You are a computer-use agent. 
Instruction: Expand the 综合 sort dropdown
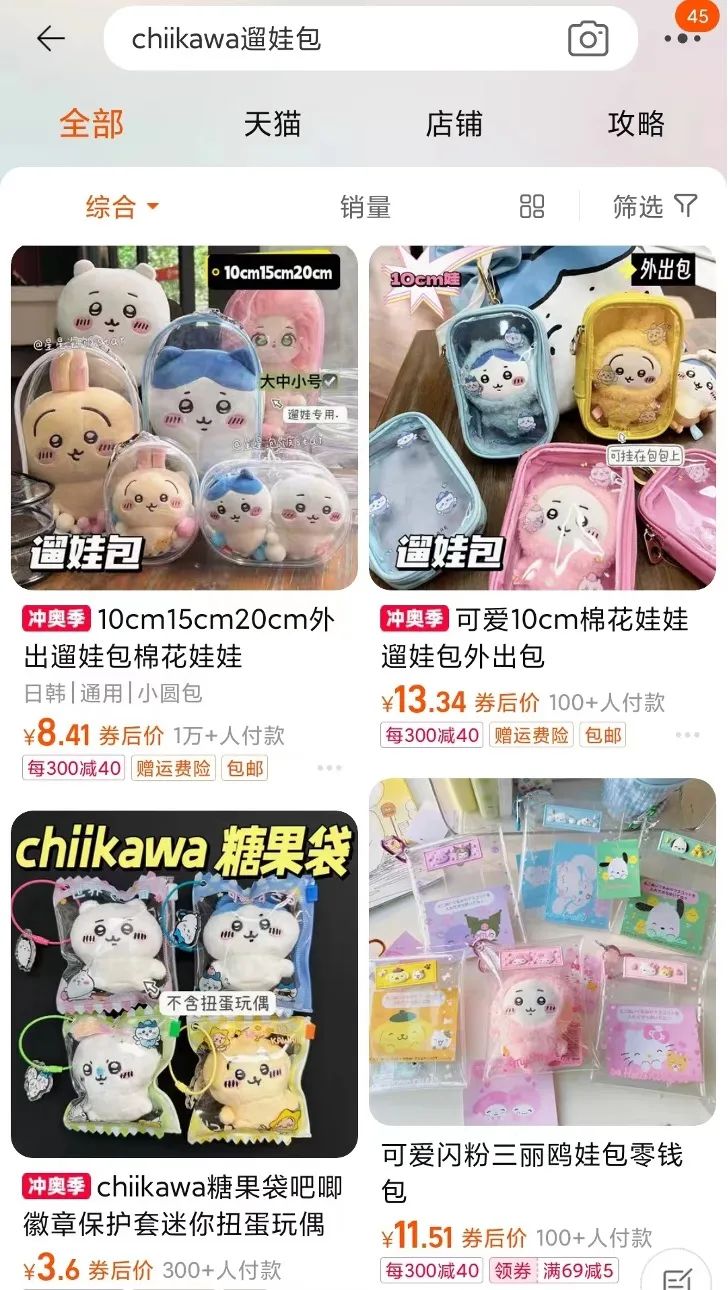[122, 207]
